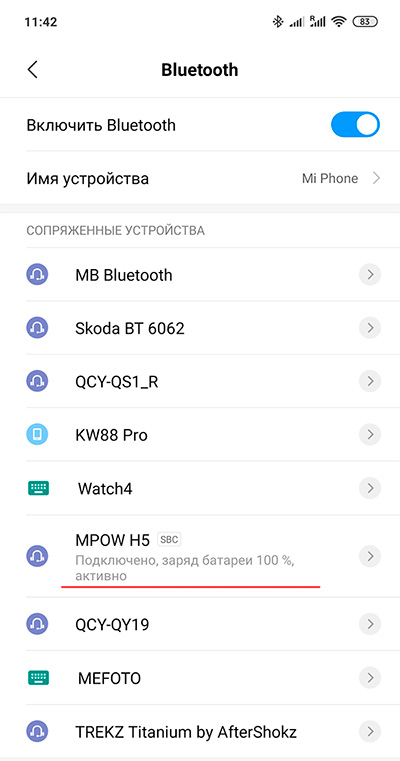Select the MB Bluetooth paired device
Viewport: 400px width, 761px height.
200,275
